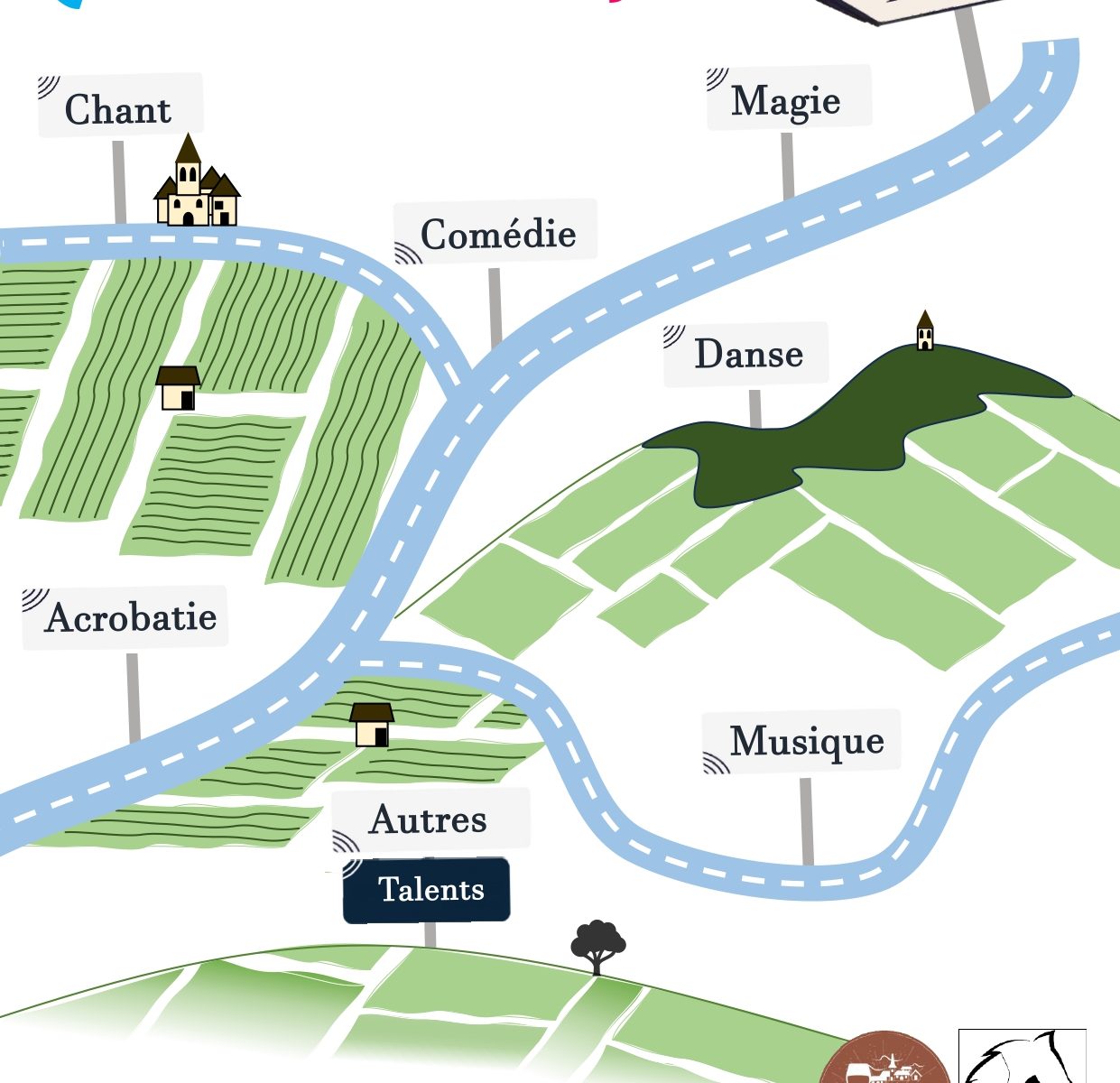
Task: Open the Acrobatie category sign
Action: point(132,617)
